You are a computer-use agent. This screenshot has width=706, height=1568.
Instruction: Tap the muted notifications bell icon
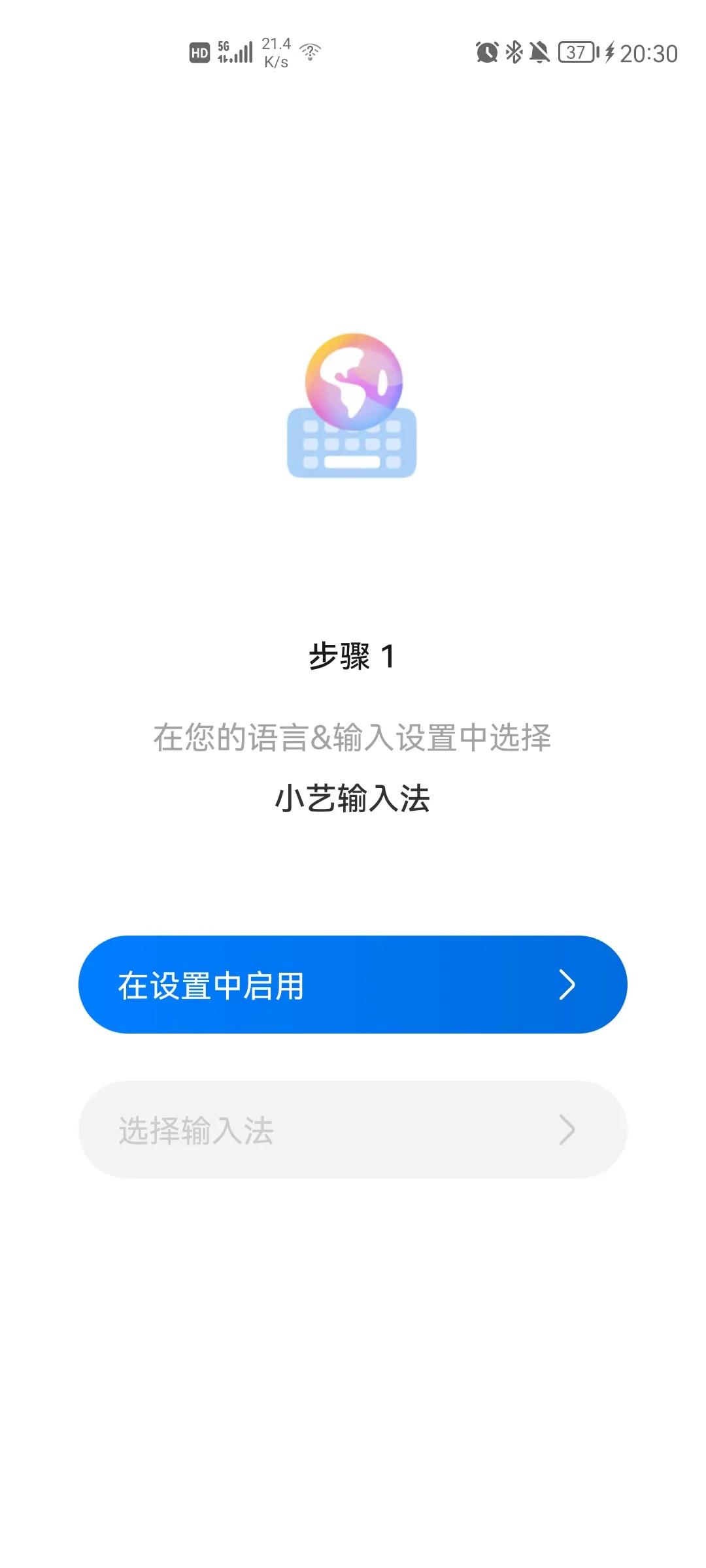point(540,51)
